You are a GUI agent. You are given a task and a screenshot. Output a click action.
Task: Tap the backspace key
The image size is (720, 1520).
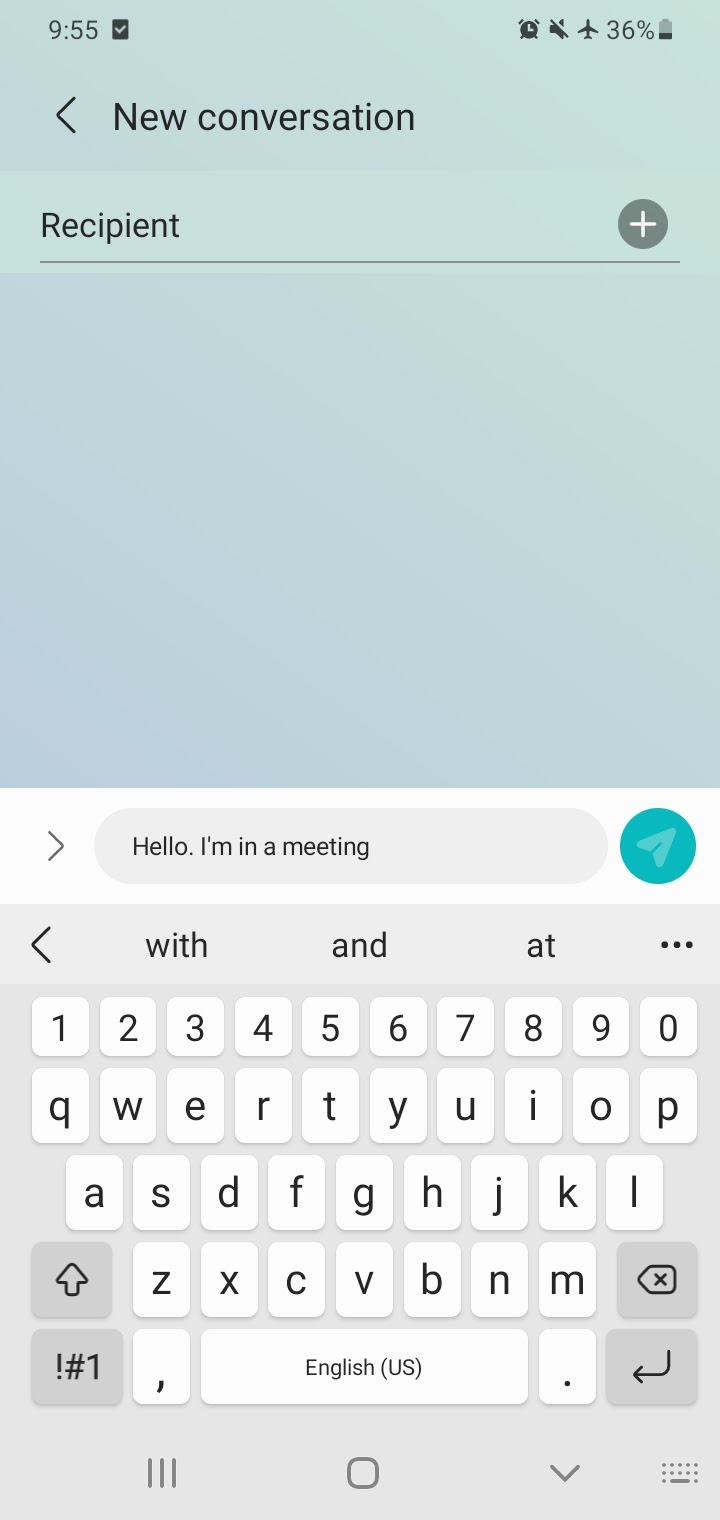coord(656,1279)
